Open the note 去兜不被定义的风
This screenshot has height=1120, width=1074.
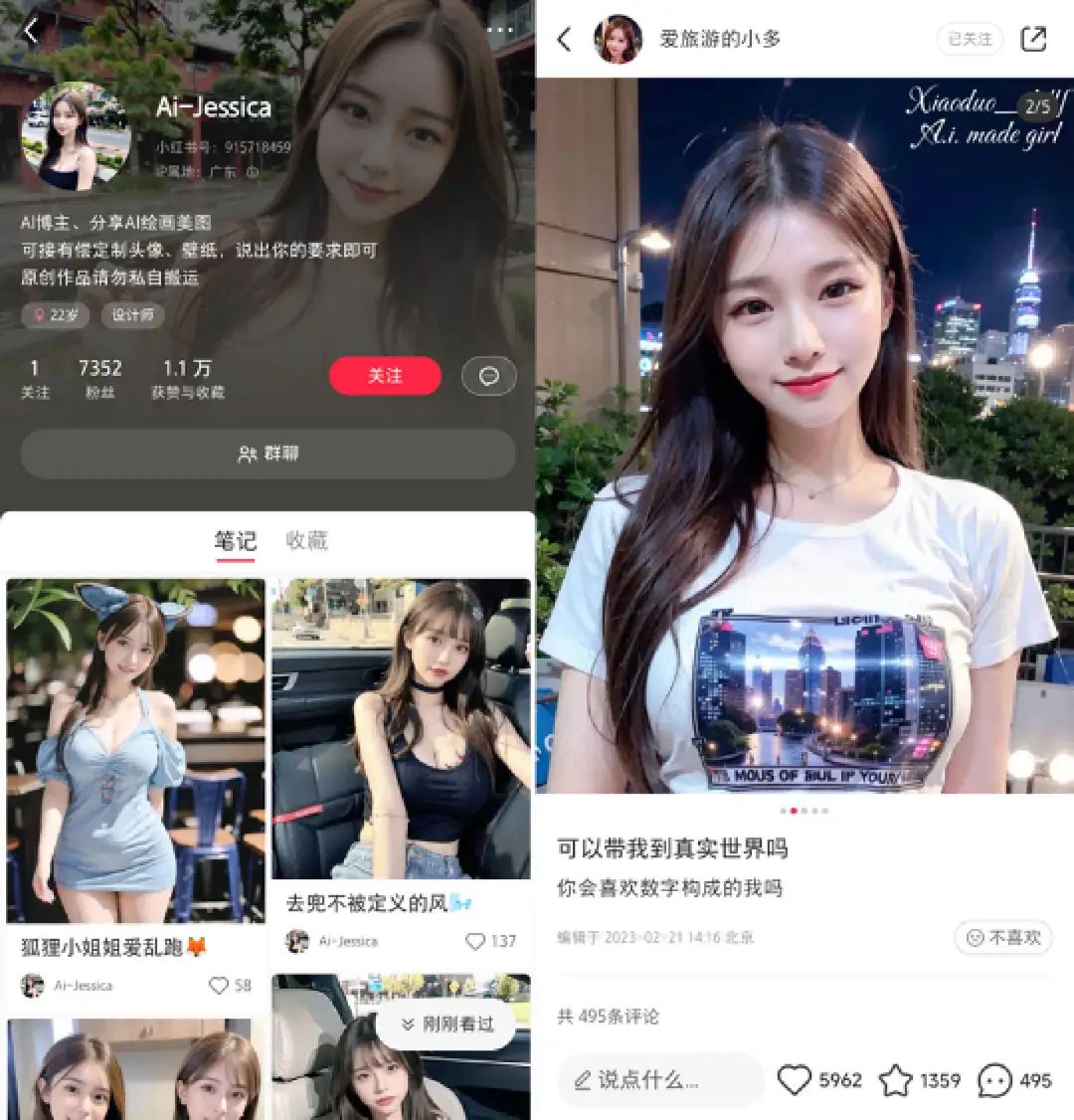401,729
